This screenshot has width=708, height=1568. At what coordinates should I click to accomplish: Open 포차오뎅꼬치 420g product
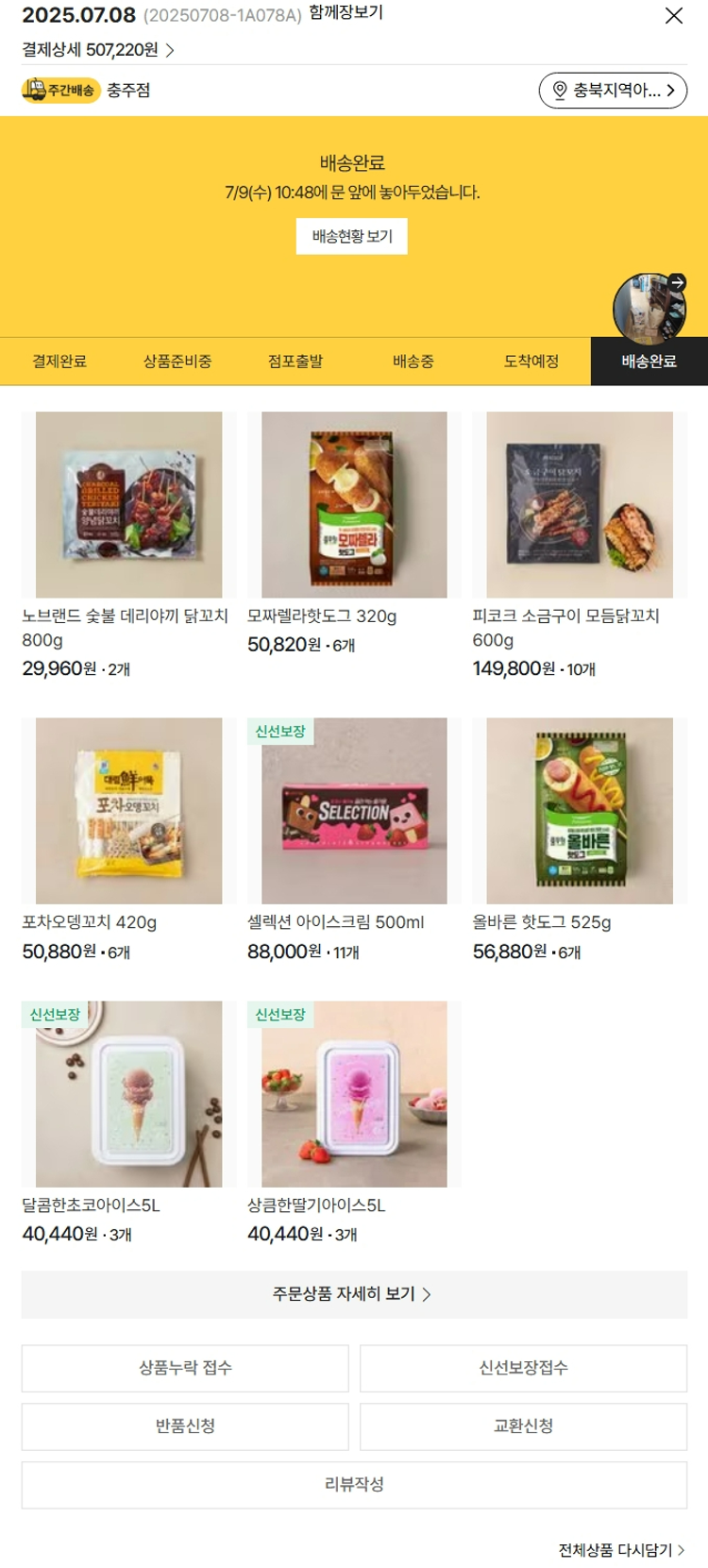(128, 811)
